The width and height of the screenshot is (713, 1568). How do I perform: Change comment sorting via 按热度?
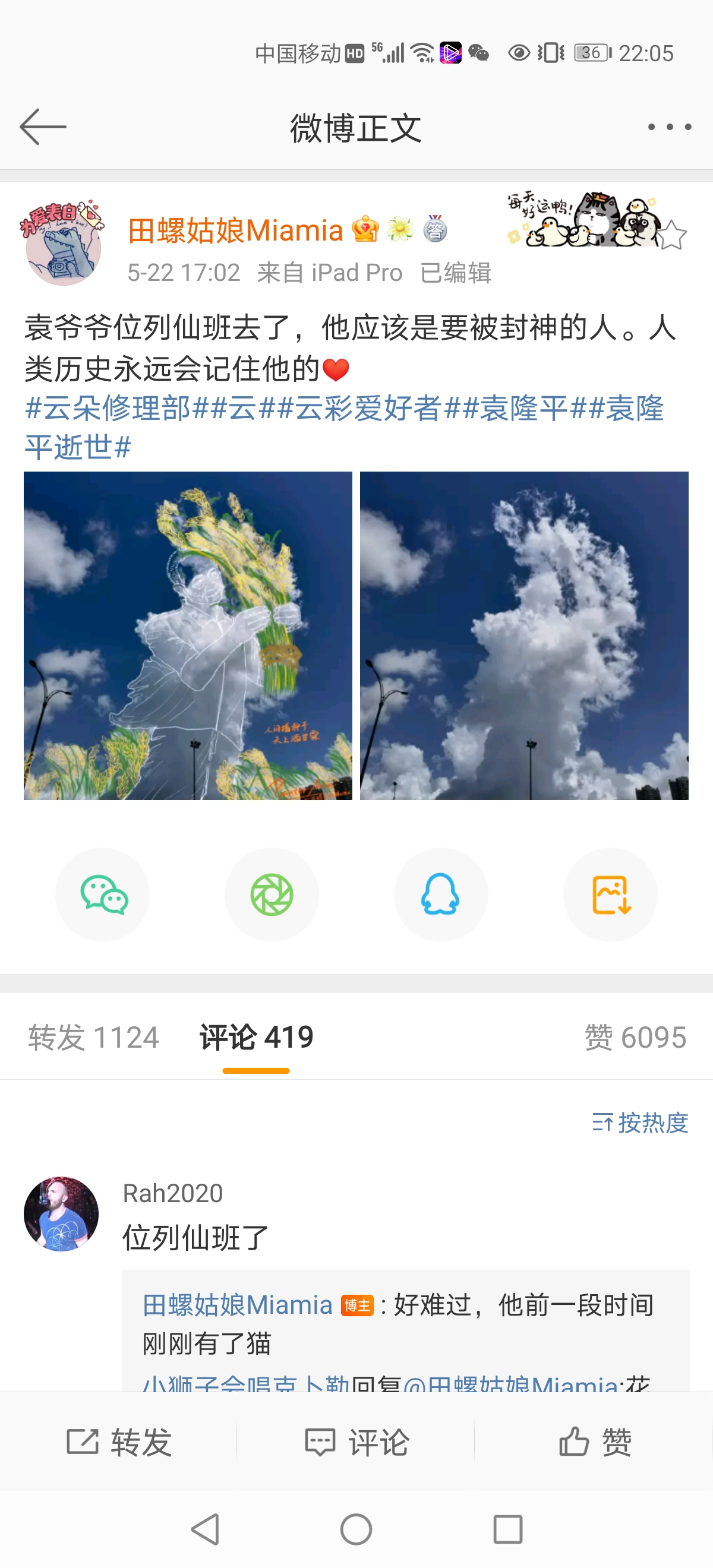coord(640,1122)
